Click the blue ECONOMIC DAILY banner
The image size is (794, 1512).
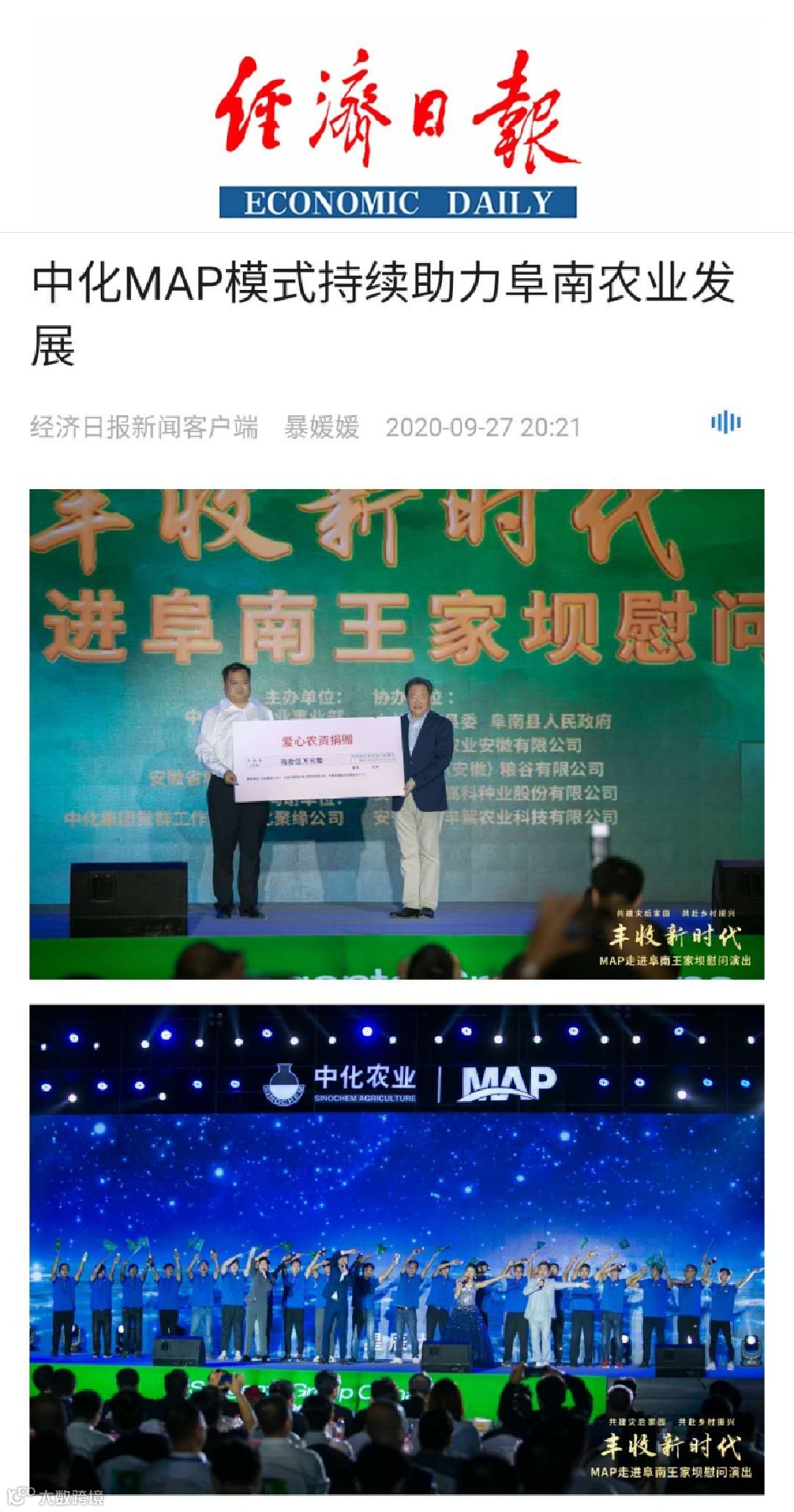[395, 200]
